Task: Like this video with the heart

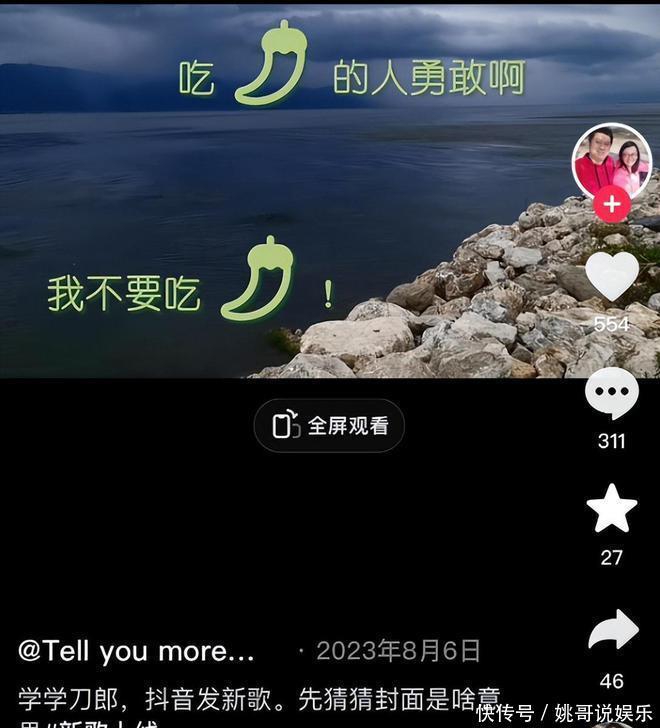Action: pos(611,277)
